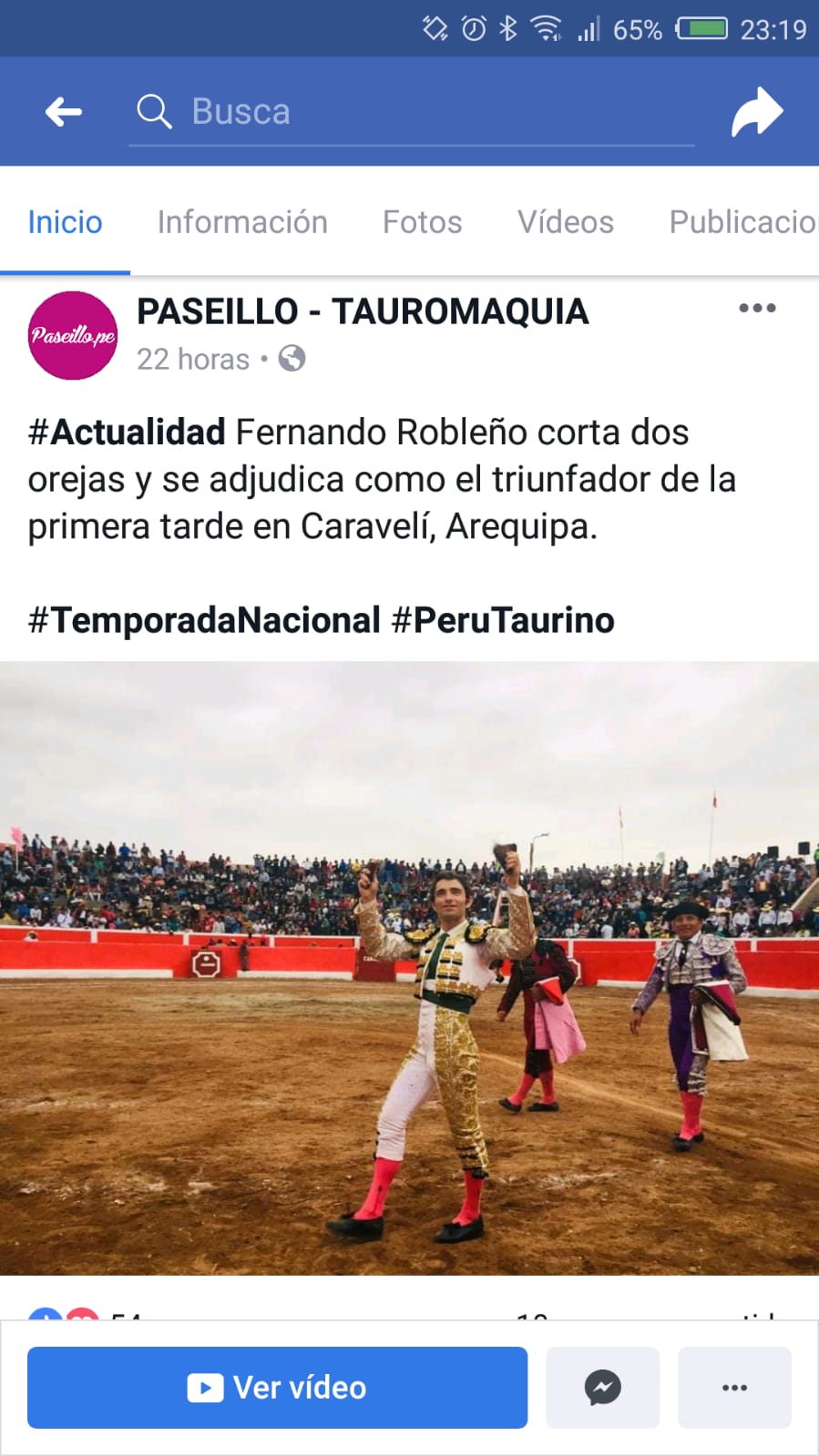Open the post's three-dot options menu
The image size is (819, 1456).
[757, 309]
